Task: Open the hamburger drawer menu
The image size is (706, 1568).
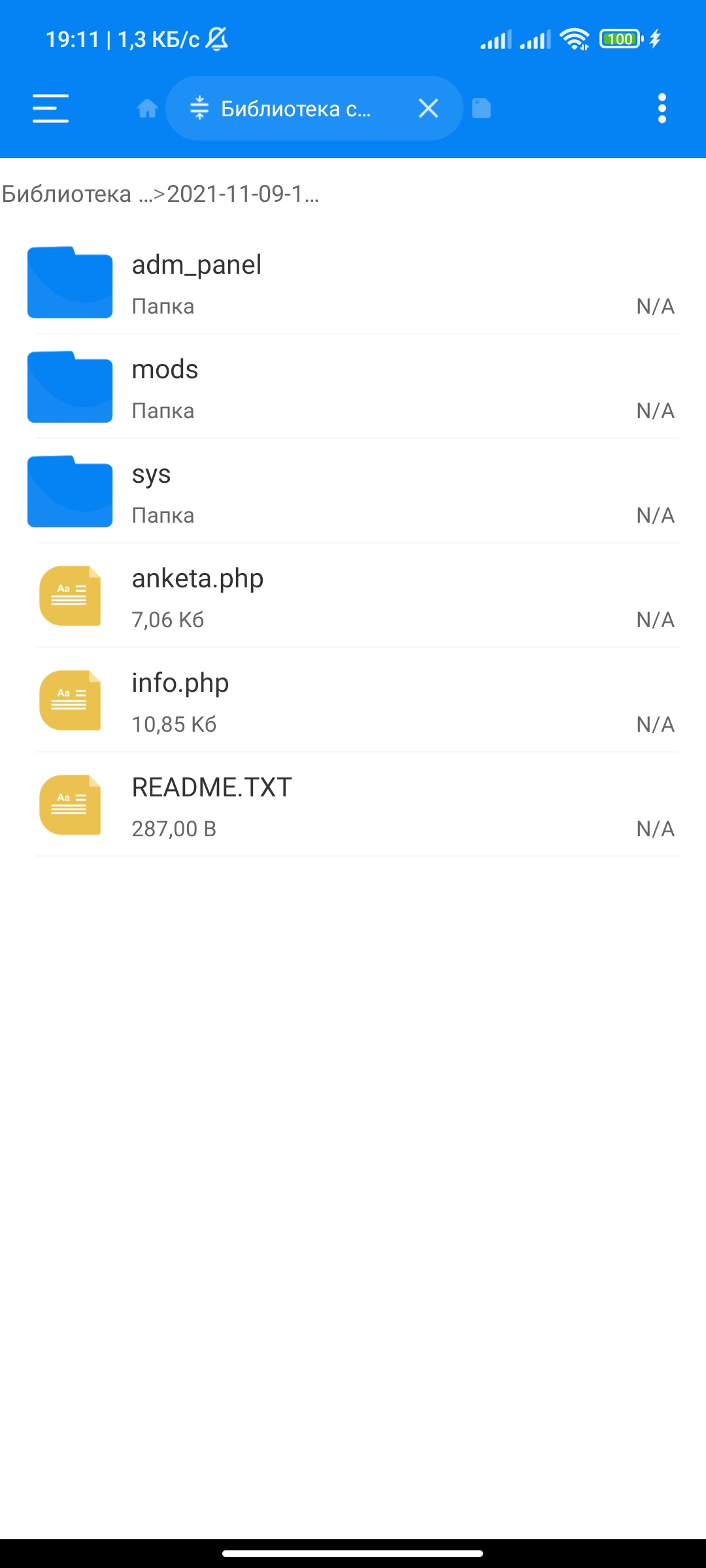Action: [50, 108]
